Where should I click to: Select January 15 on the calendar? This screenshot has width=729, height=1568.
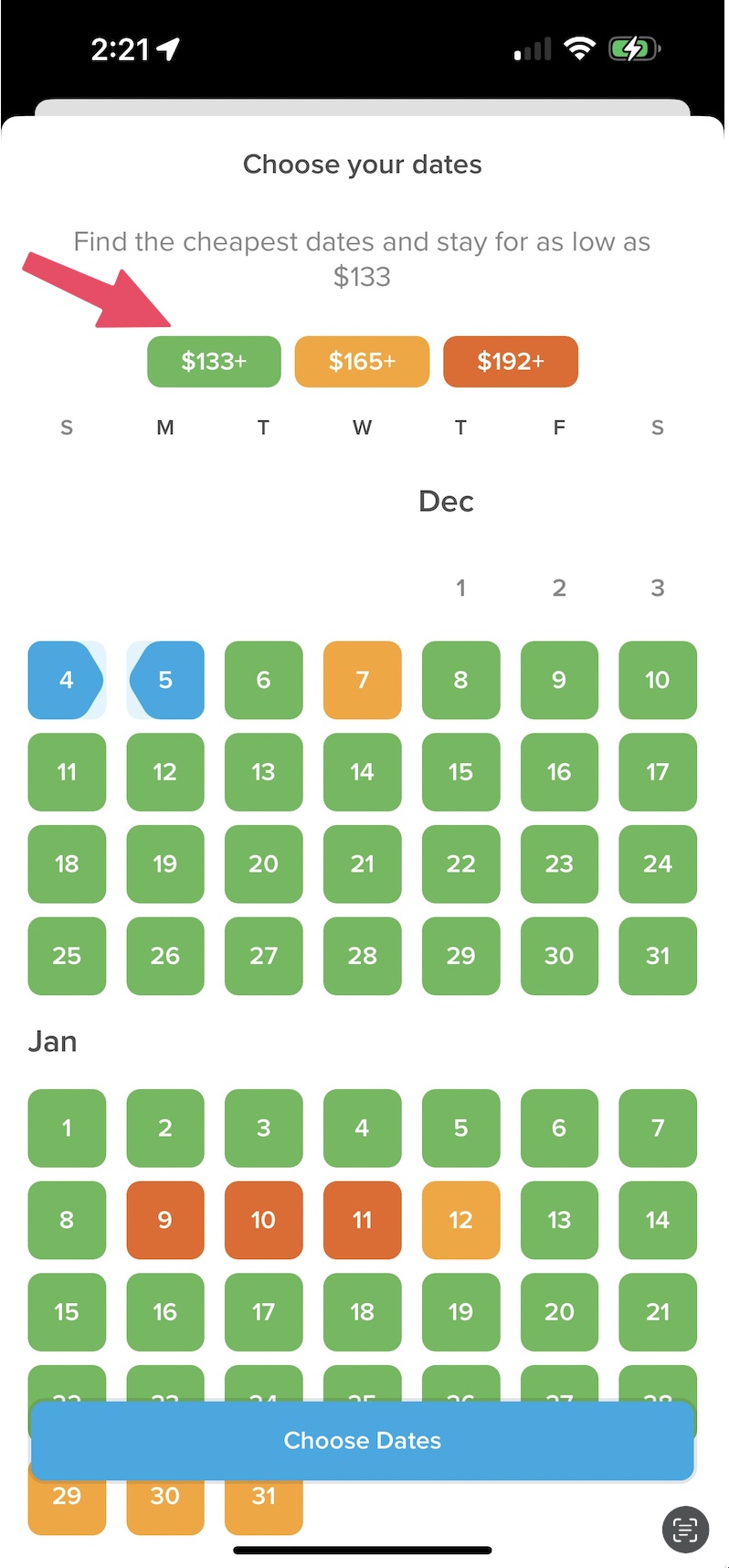tap(66, 1312)
